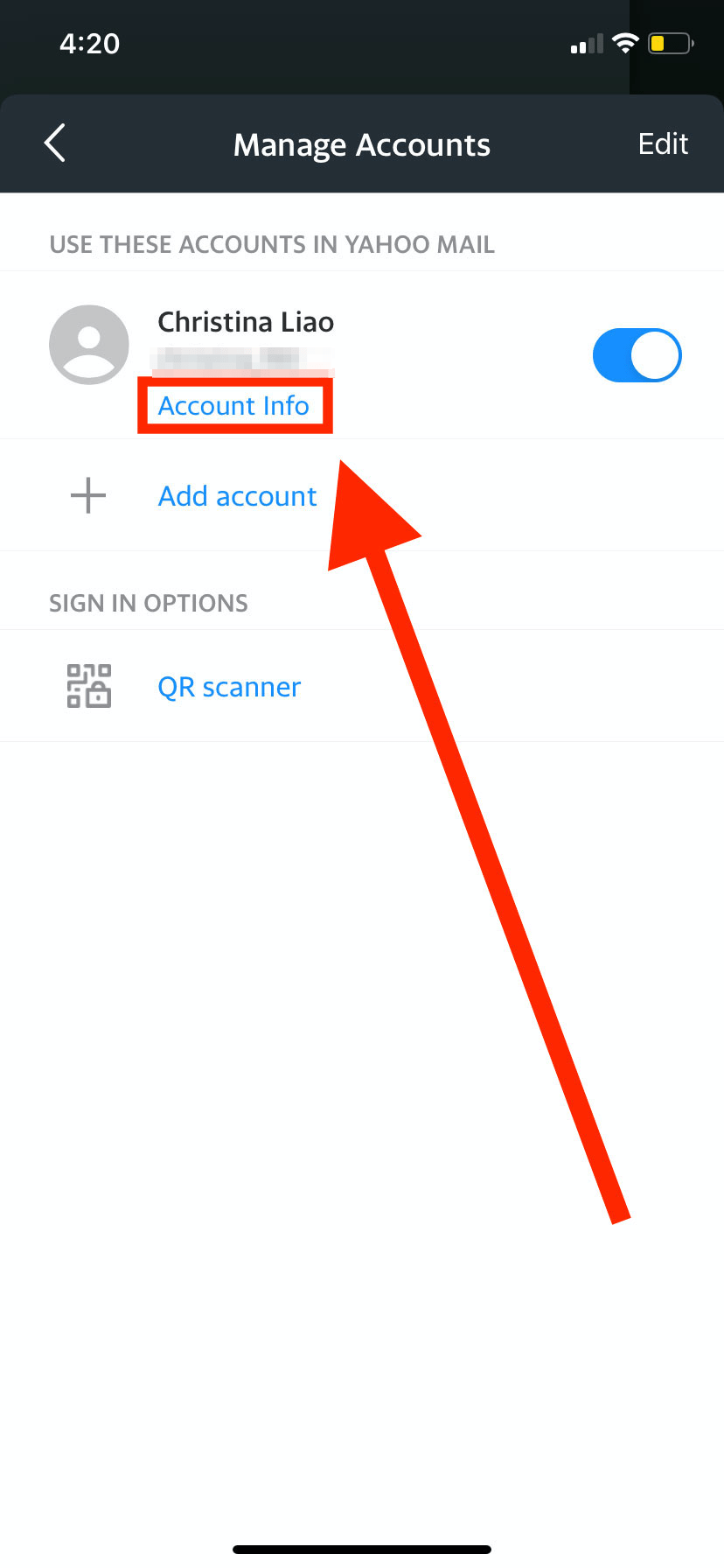Toggle off Christina Liao's account switch

637,355
